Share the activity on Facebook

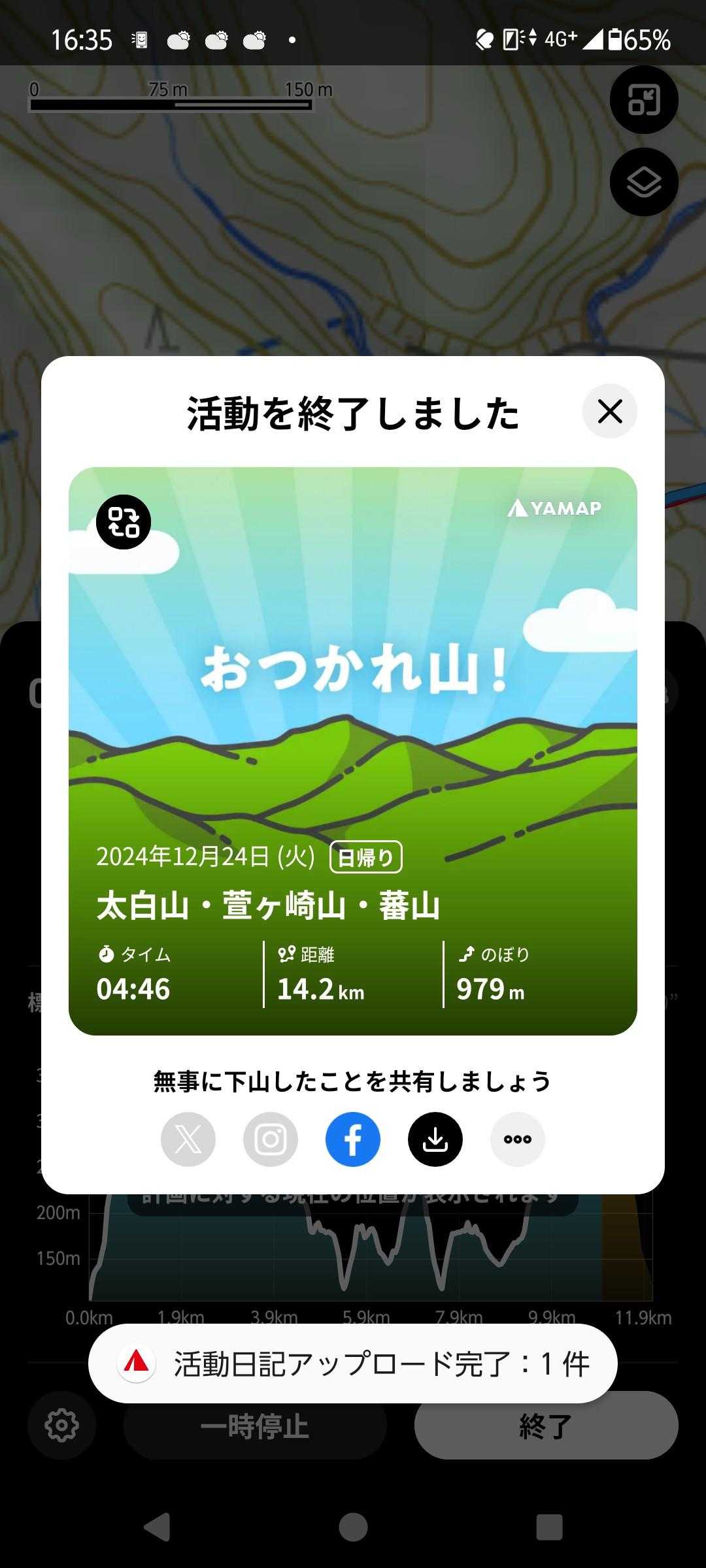click(x=353, y=1139)
